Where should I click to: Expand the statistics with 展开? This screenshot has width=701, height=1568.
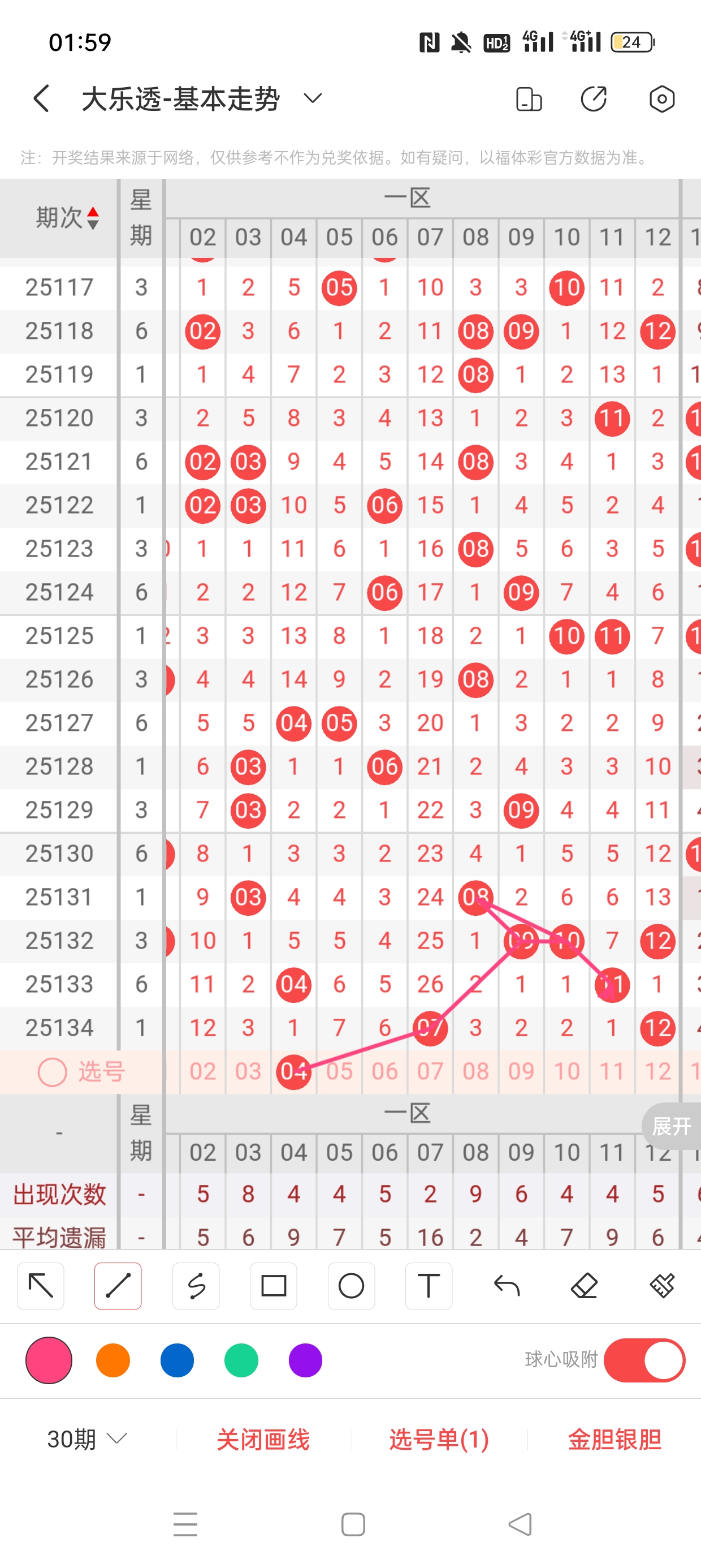pos(671,1126)
